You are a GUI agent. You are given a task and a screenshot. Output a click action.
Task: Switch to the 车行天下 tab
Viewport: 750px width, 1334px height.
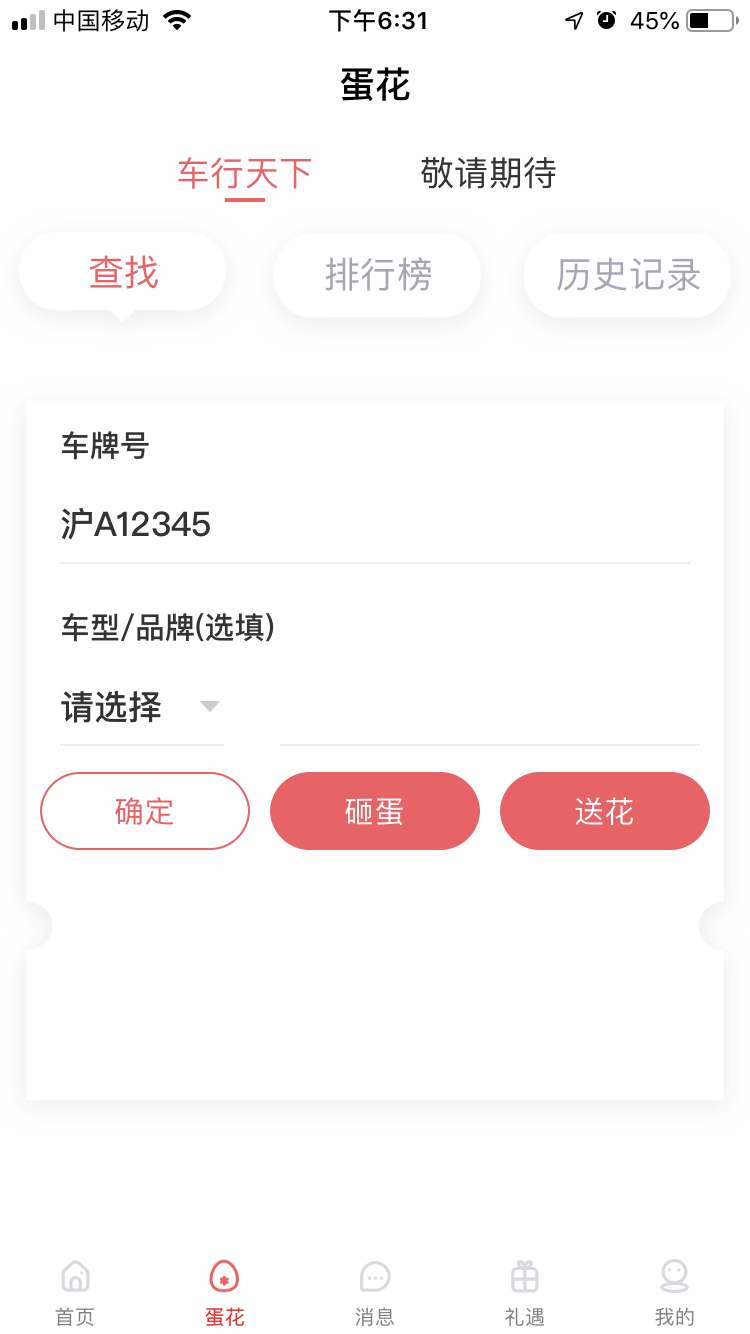(243, 172)
